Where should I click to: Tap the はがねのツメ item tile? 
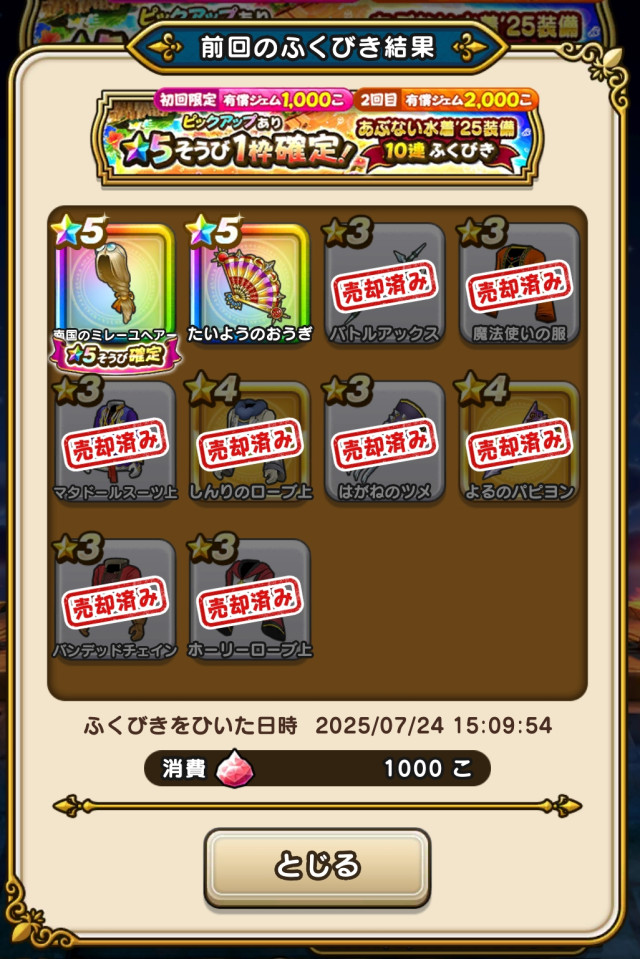(x=384, y=442)
